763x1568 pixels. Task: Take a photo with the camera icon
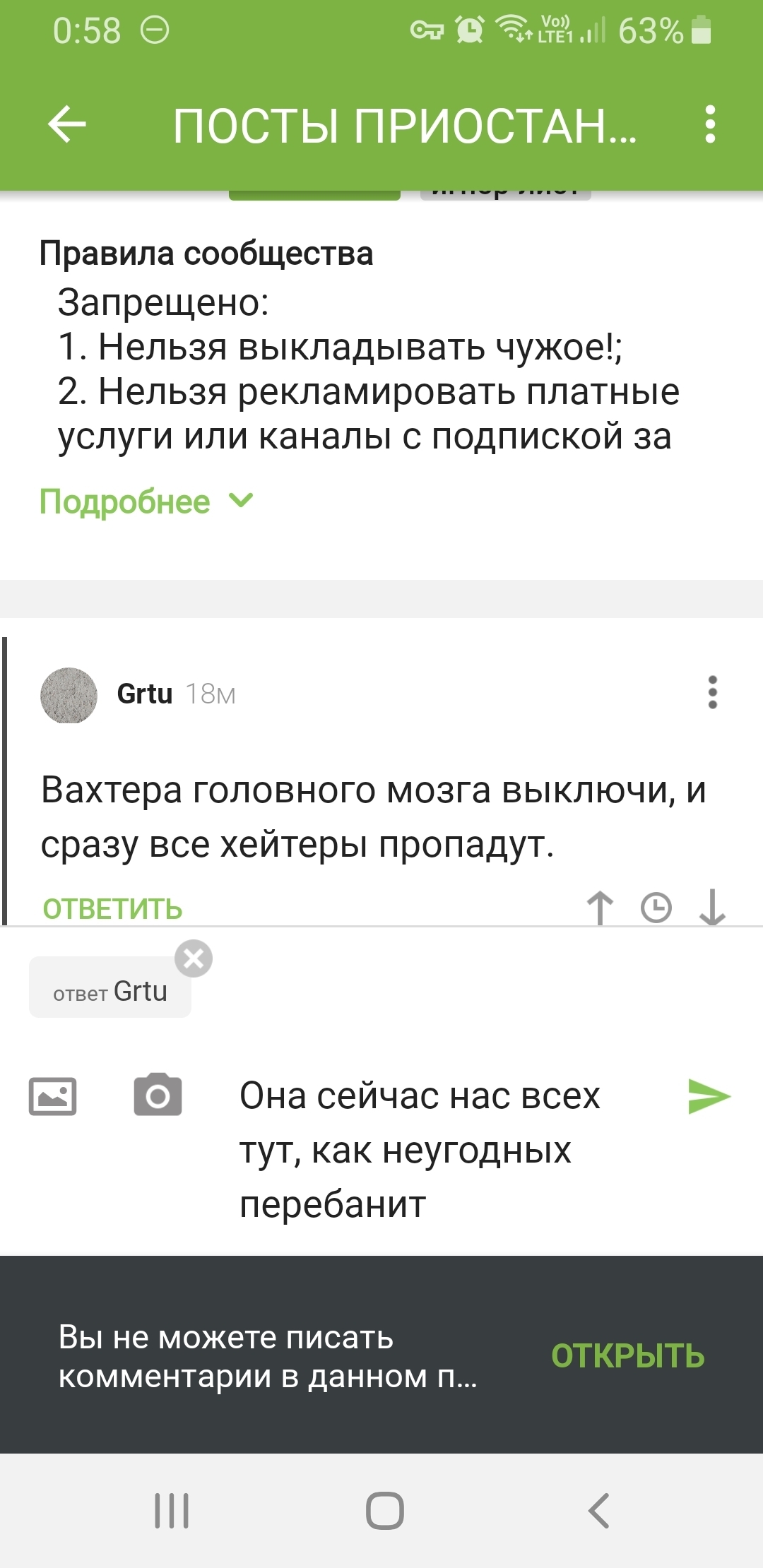(x=158, y=1095)
